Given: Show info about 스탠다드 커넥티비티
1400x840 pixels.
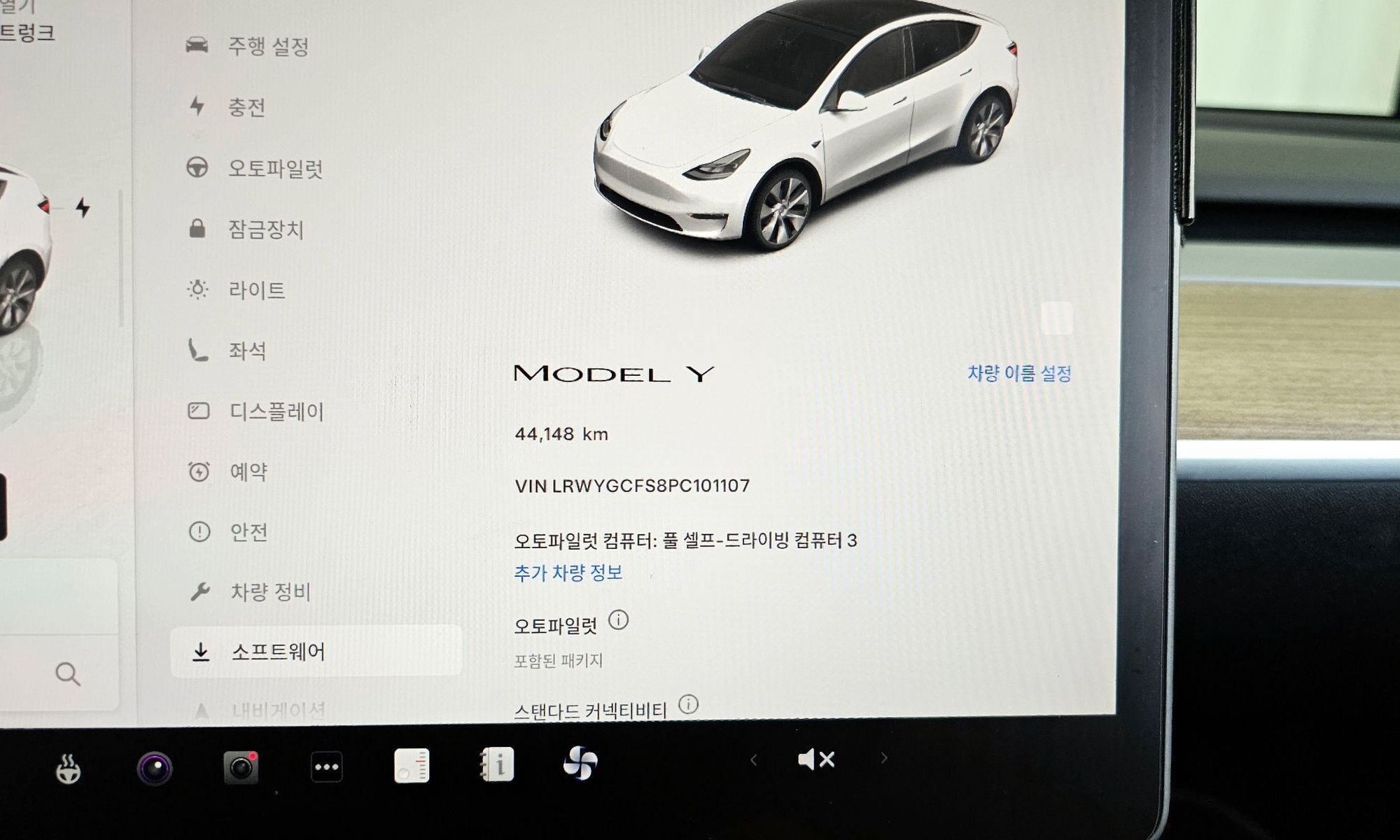Looking at the screenshot, I should click(x=688, y=704).
